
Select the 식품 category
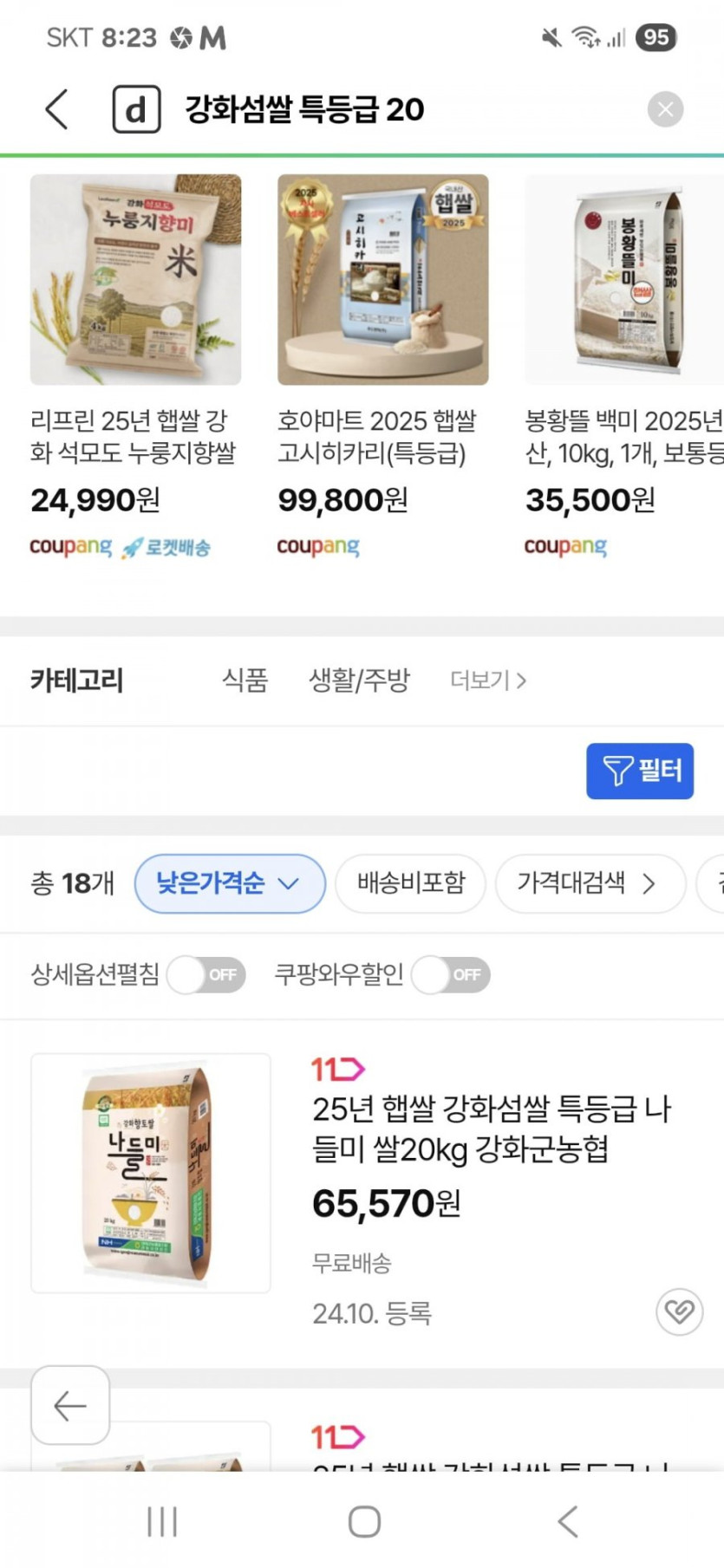click(245, 680)
